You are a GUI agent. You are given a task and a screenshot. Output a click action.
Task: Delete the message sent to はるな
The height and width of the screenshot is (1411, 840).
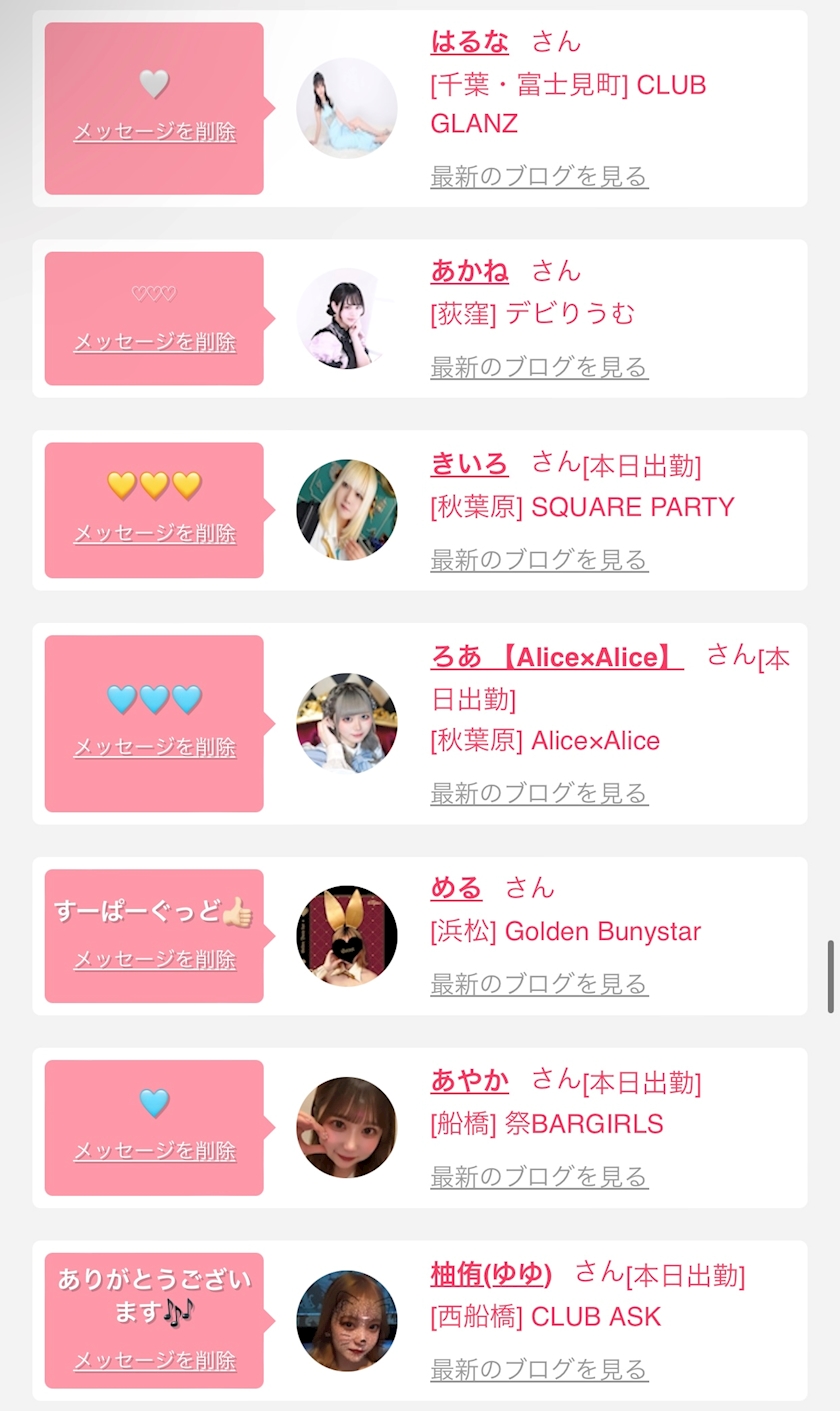click(x=155, y=132)
